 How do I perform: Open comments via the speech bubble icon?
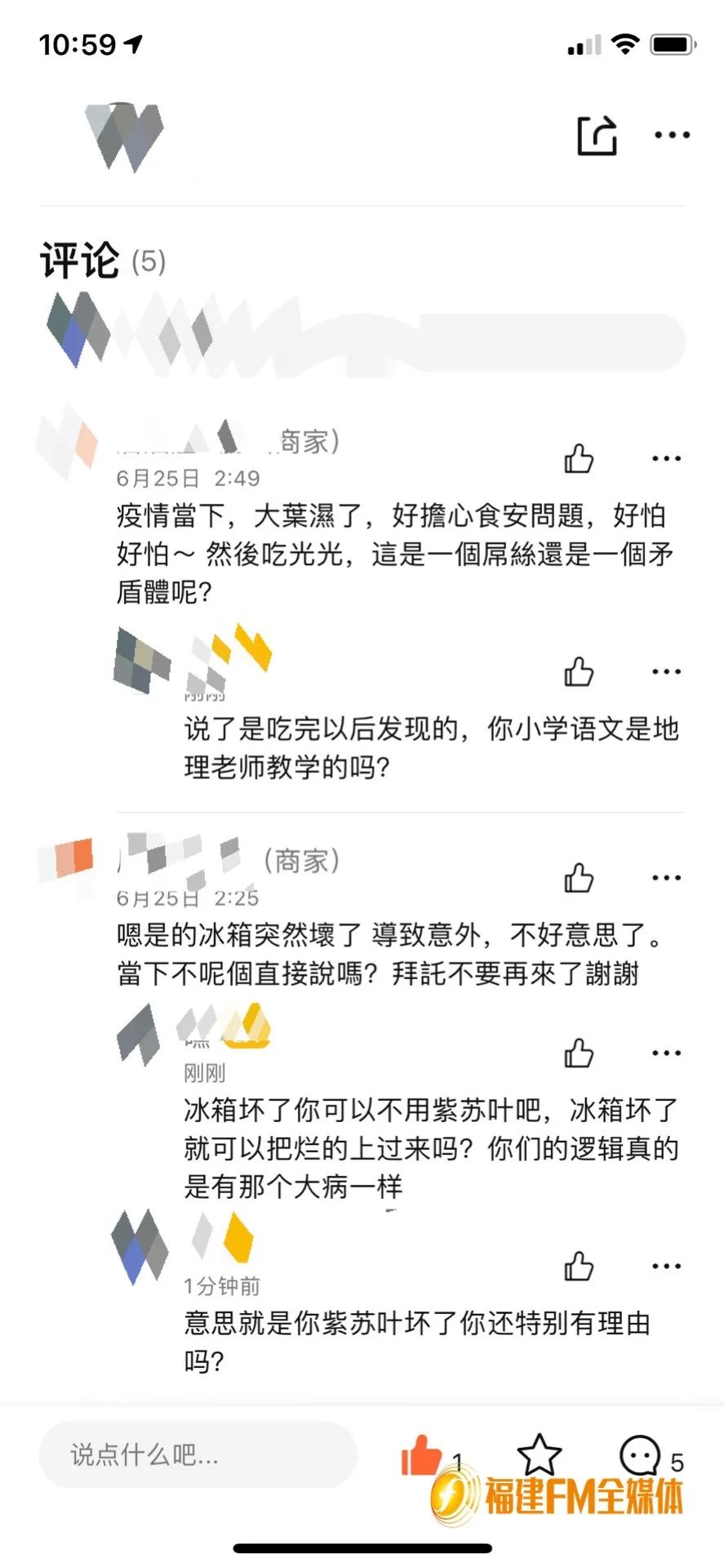[641, 1454]
